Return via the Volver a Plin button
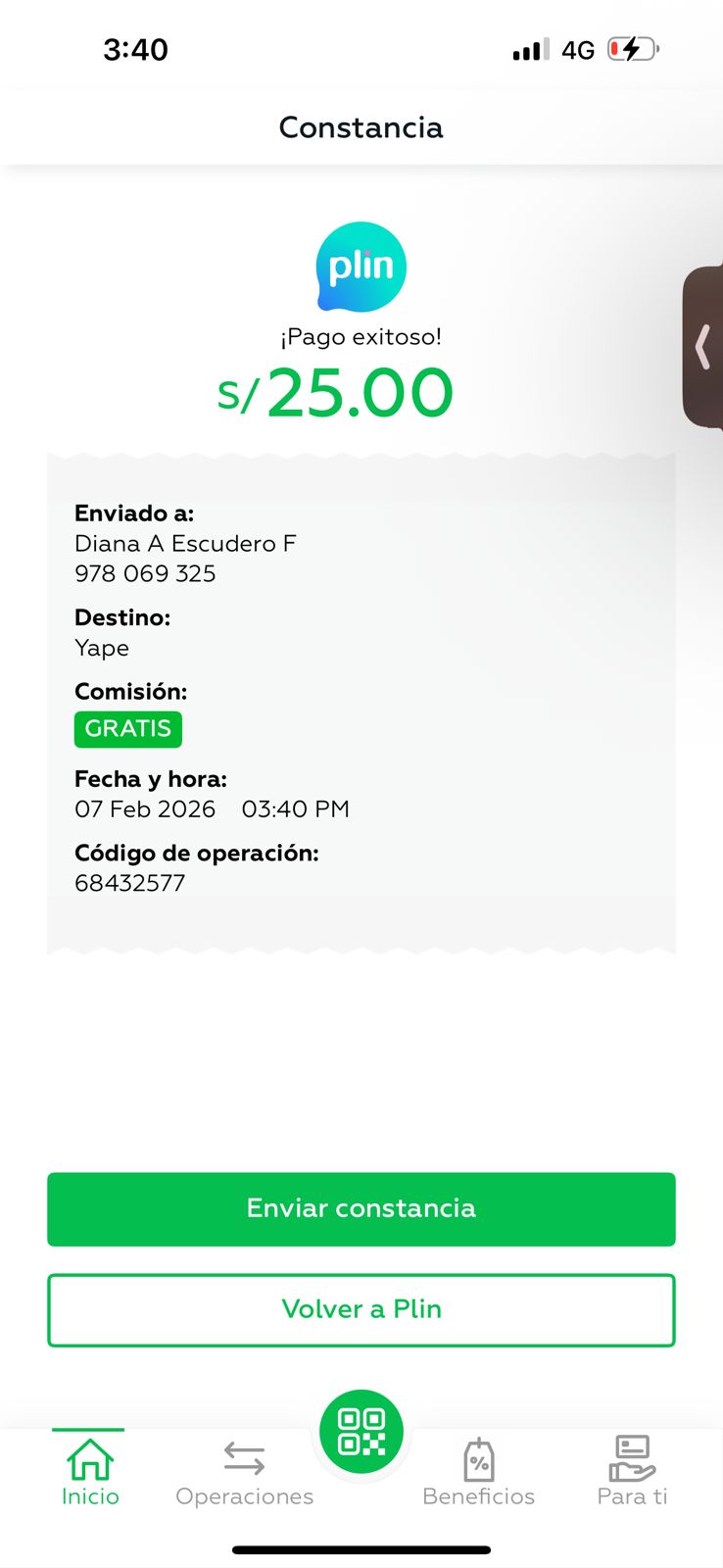Image resolution: width=723 pixels, height=1568 pixels. tap(361, 1309)
